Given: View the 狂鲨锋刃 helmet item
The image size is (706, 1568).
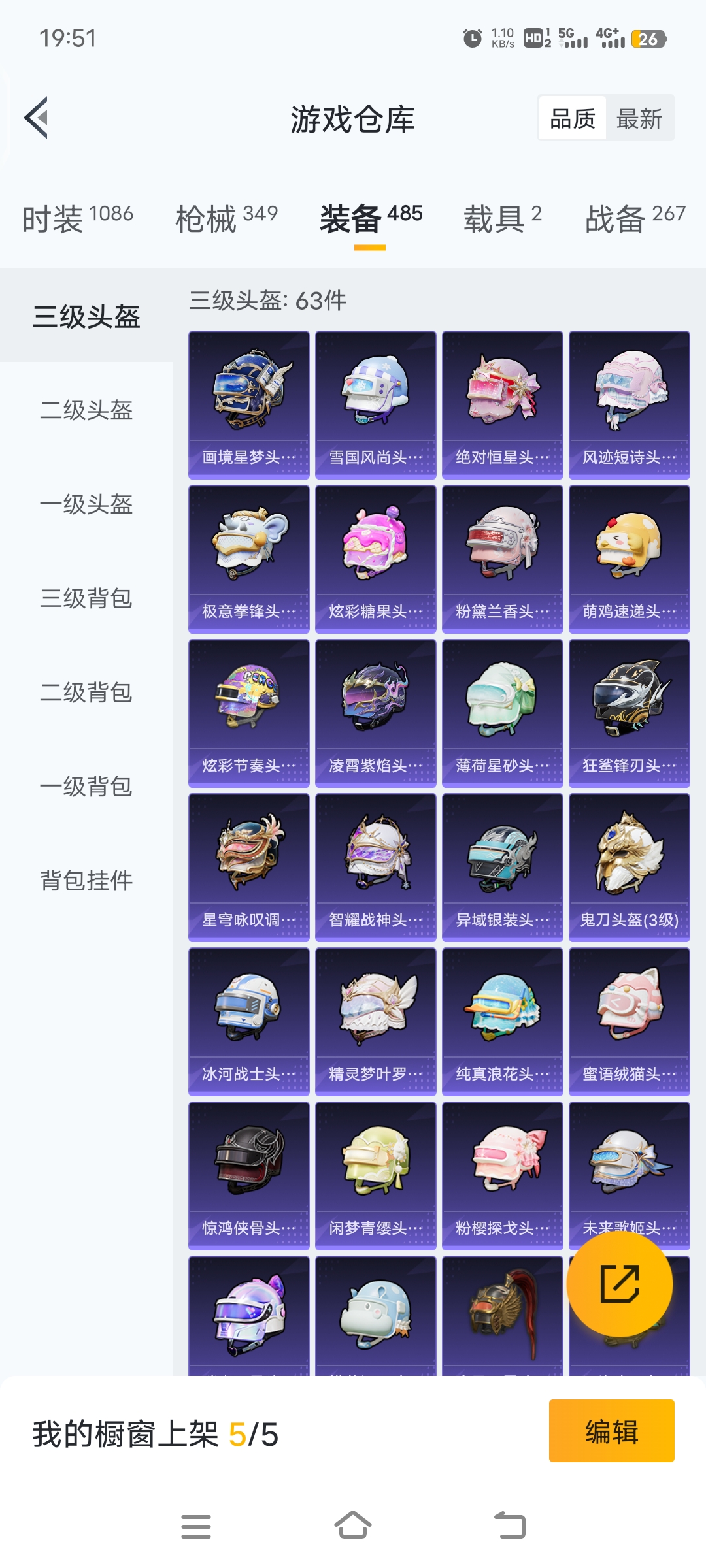Looking at the screenshot, I should [630, 713].
